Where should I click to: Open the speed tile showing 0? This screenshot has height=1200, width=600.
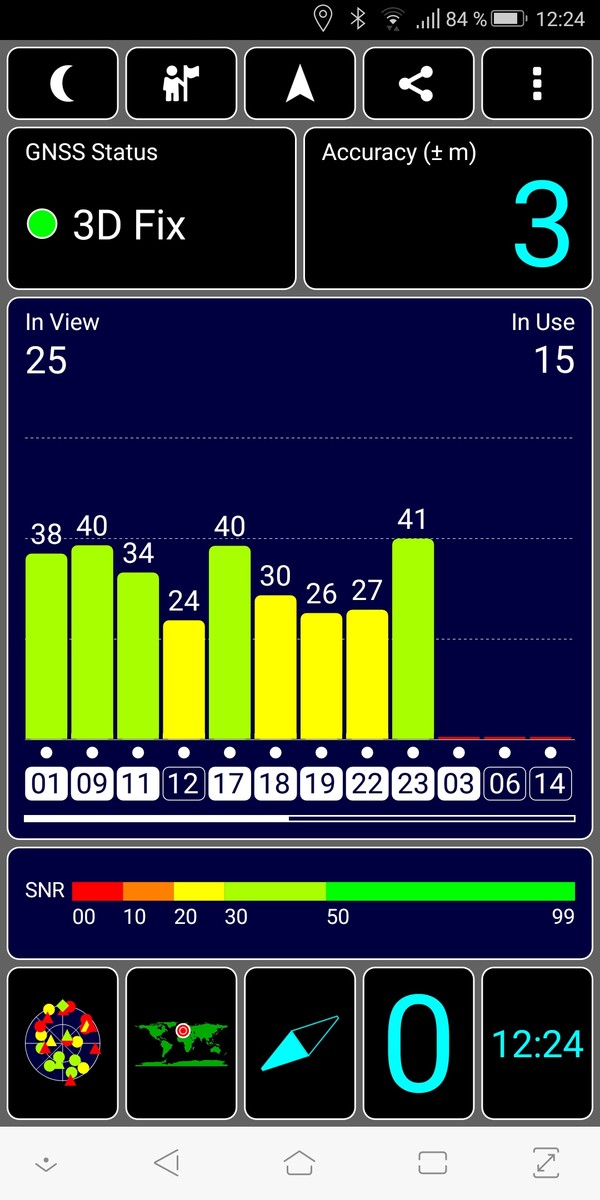click(x=418, y=1043)
